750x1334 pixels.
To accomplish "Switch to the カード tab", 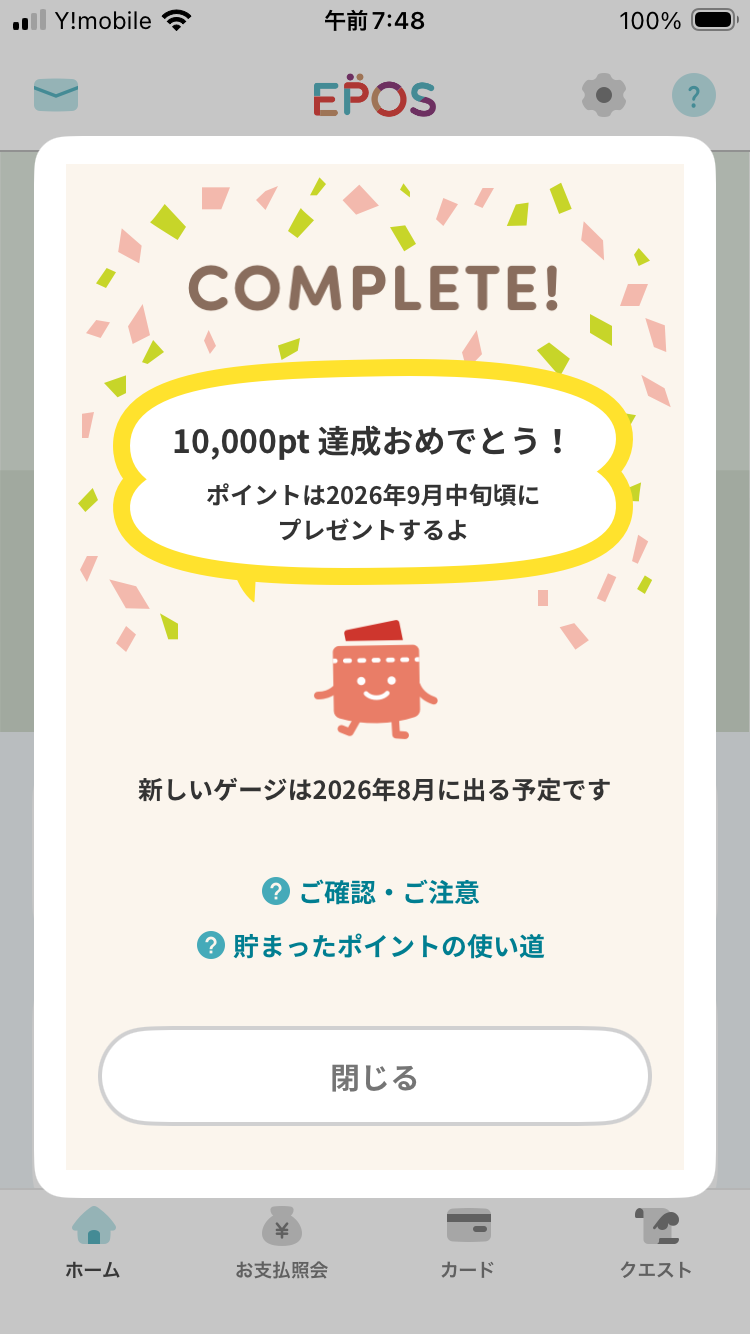I will pyautogui.click(x=468, y=1243).
